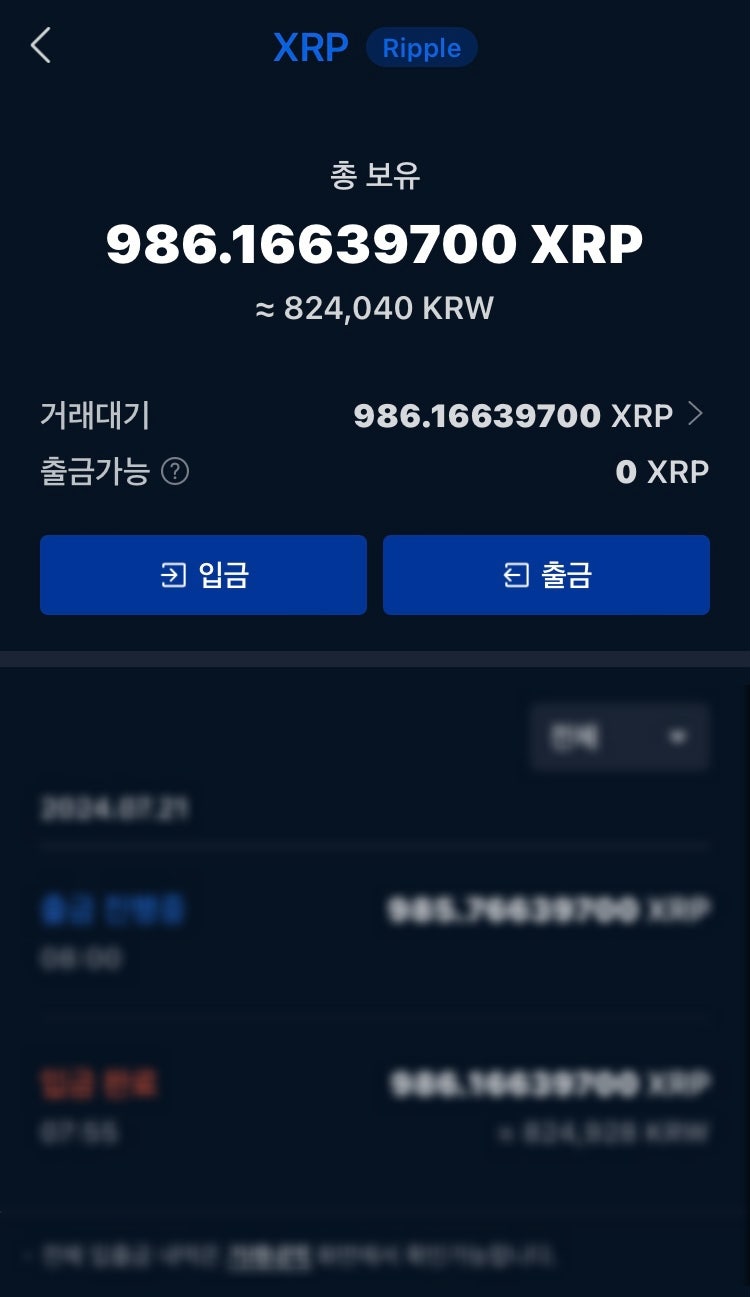Tap the withdrawal arrow icon inside 출금 button
The height and width of the screenshot is (1297, 750).
pyautogui.click(x=514, y=574)
